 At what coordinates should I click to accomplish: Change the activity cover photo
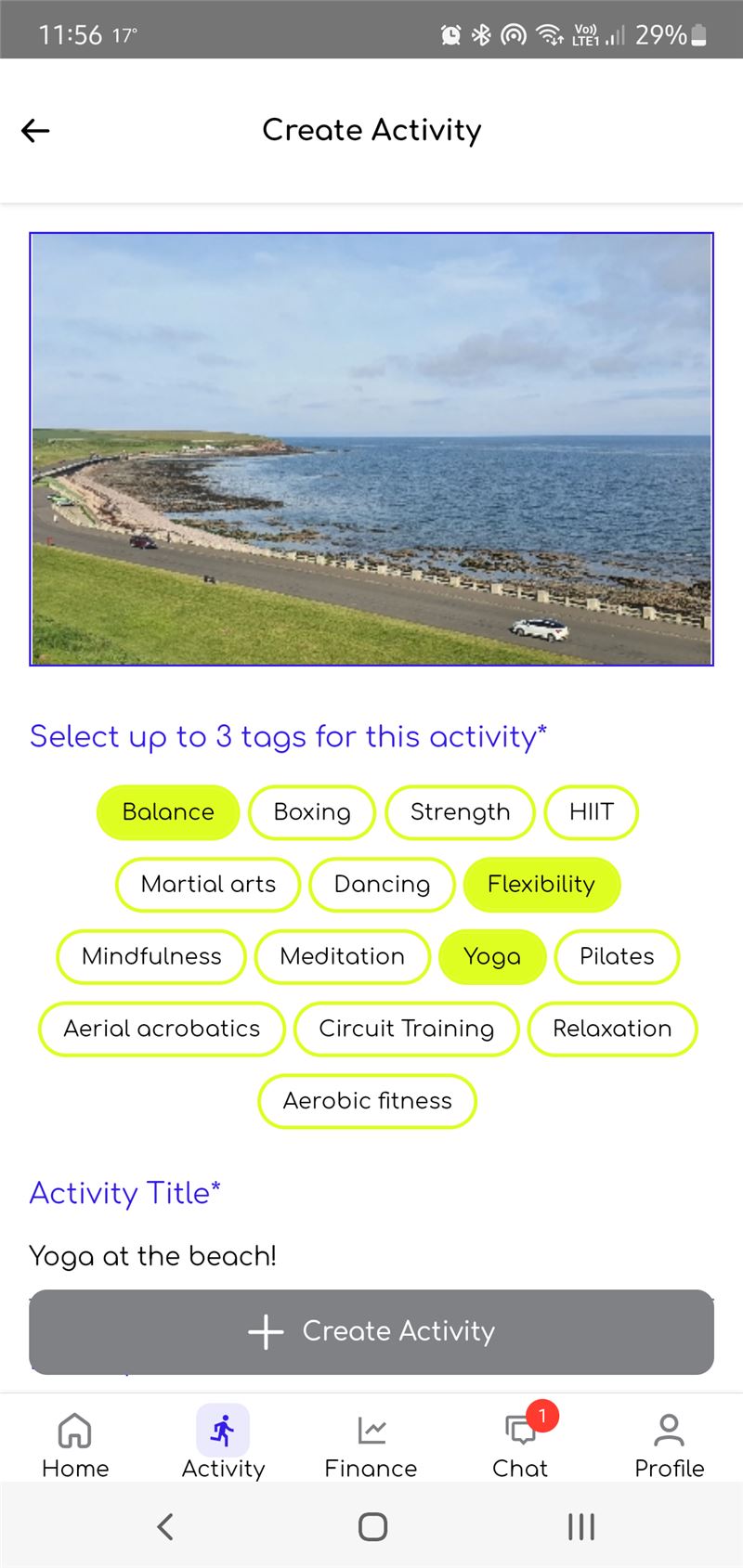[371, 448]
